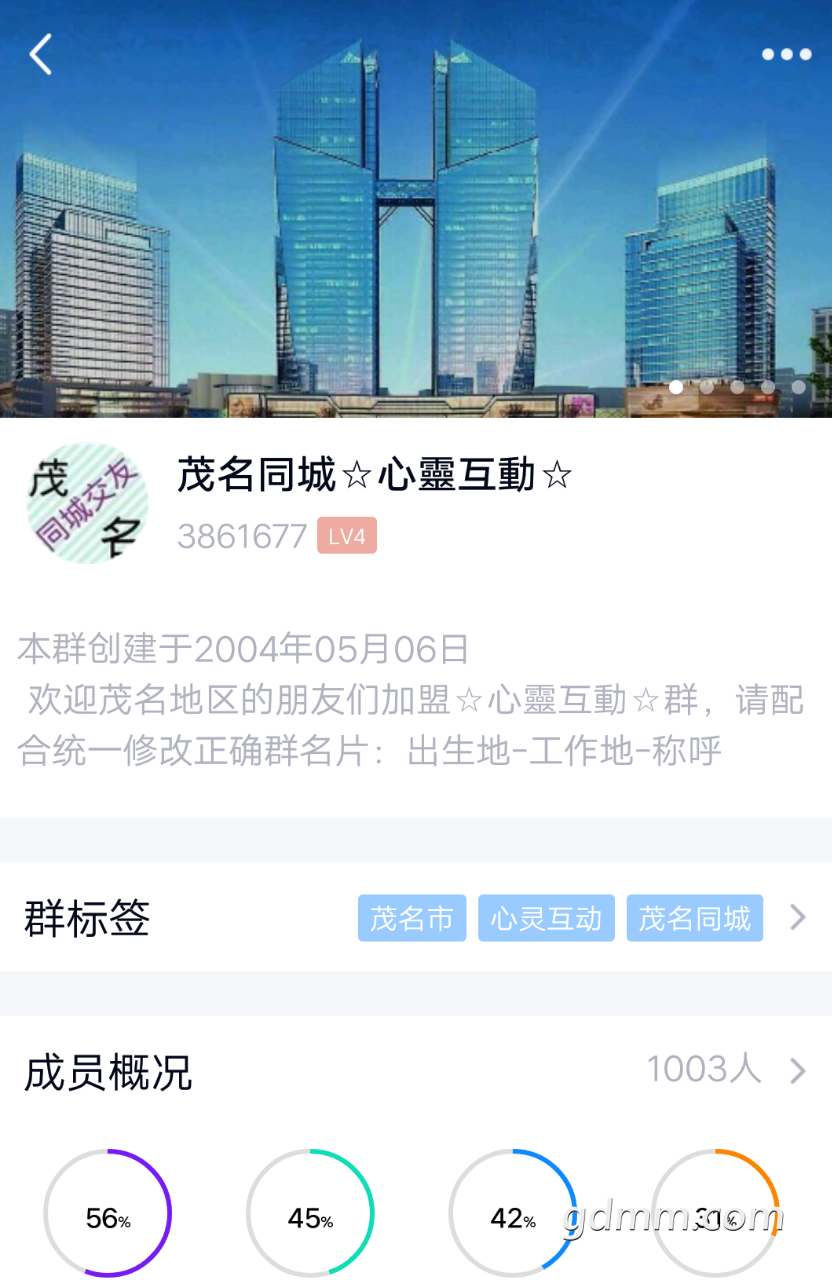Image resolution: width=832 pixels, height=1280 pixels.
Task: Select the 茂名同城 tag chip
Action: point(694,918)
